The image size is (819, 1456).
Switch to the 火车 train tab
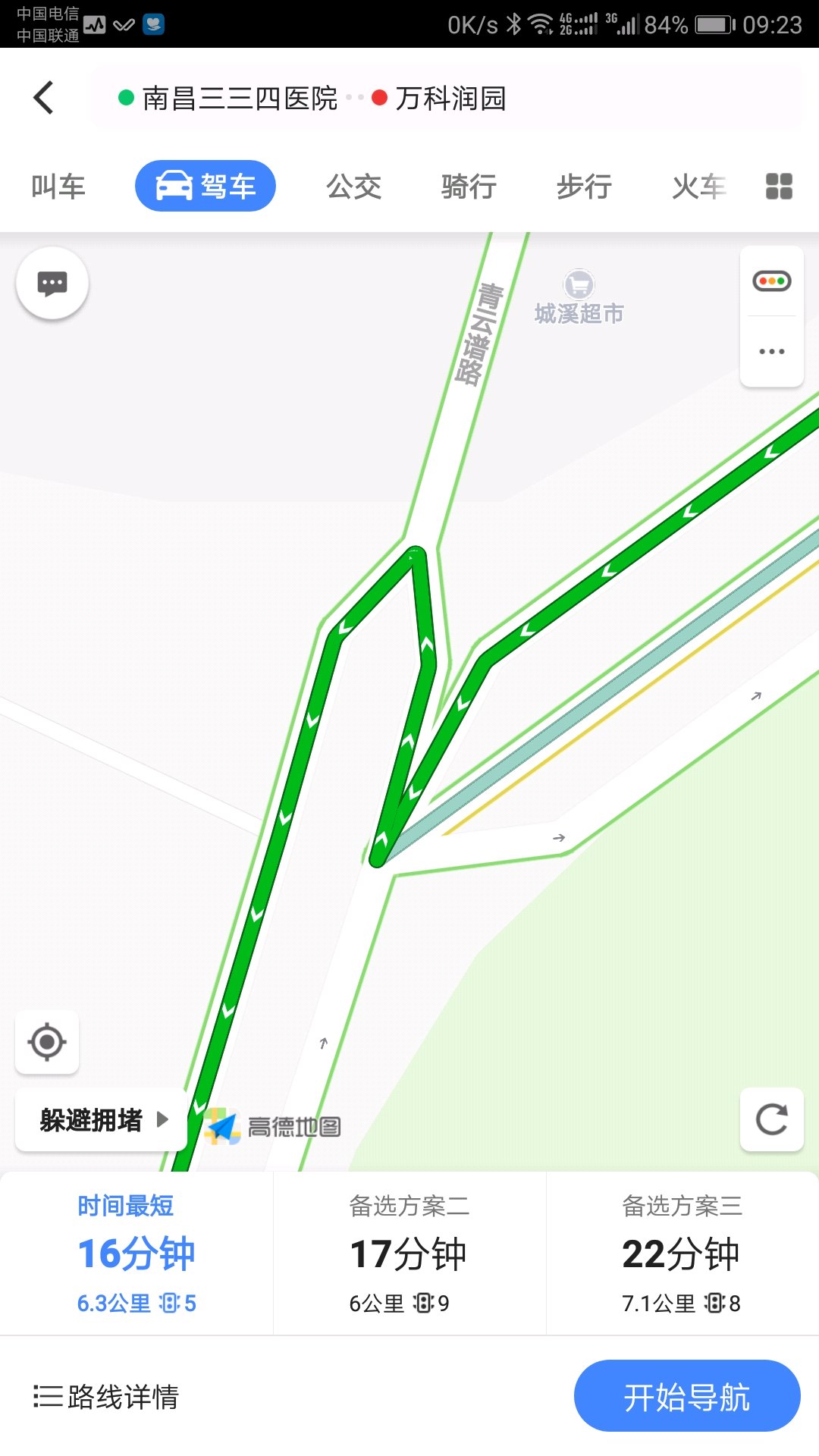pos(698,187)
